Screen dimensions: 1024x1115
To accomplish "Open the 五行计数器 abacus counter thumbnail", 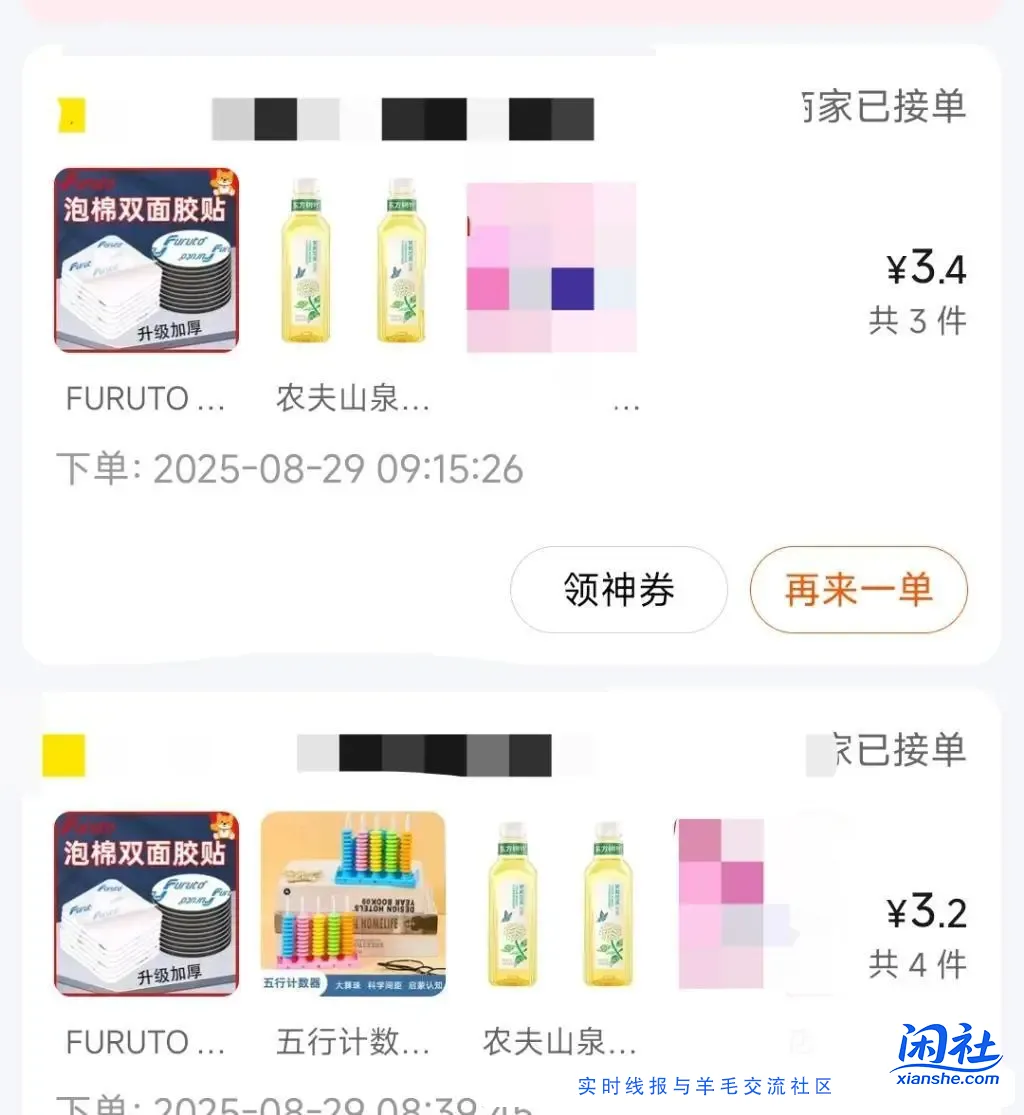I will click(352, 903).
